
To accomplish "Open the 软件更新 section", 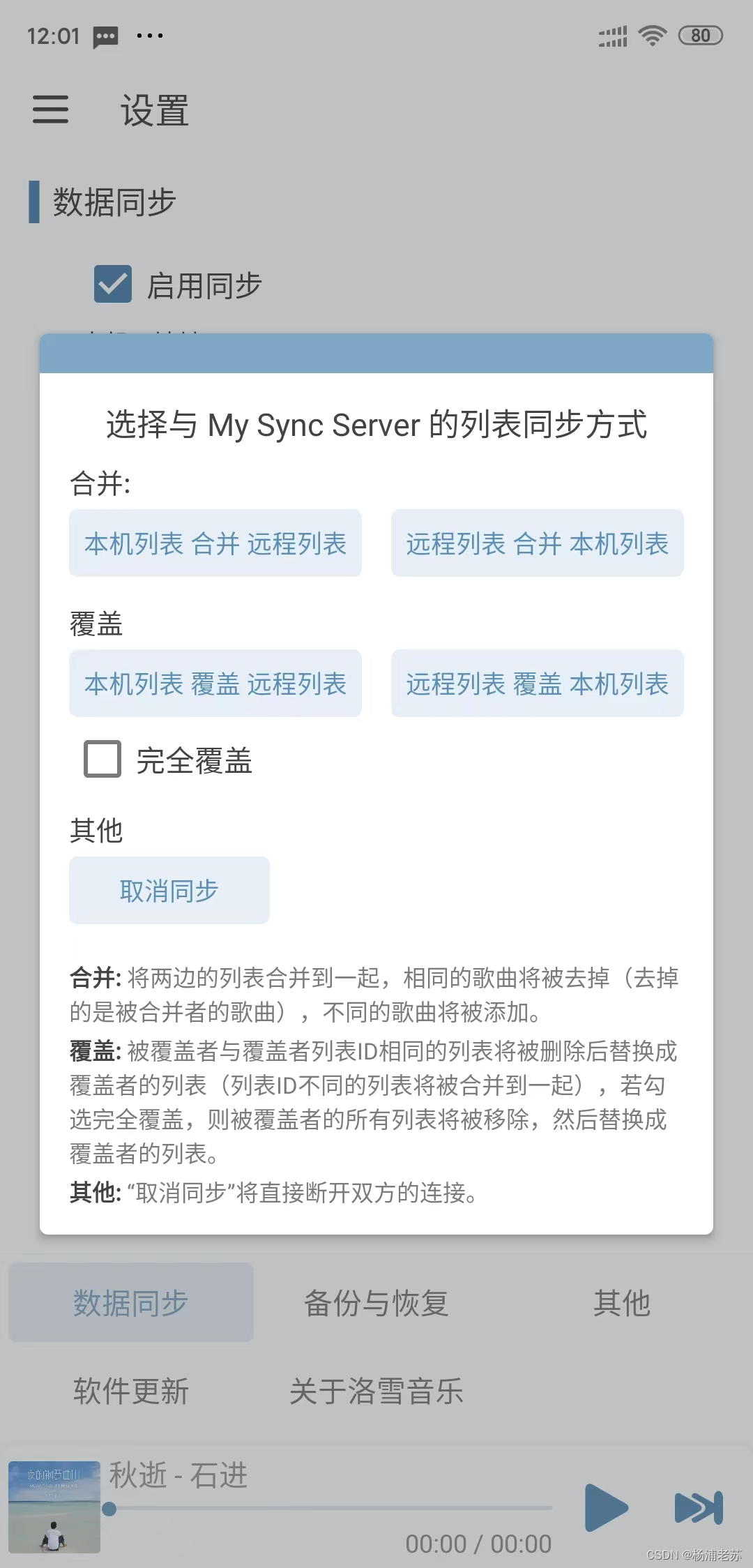I will coord(131,1391).
